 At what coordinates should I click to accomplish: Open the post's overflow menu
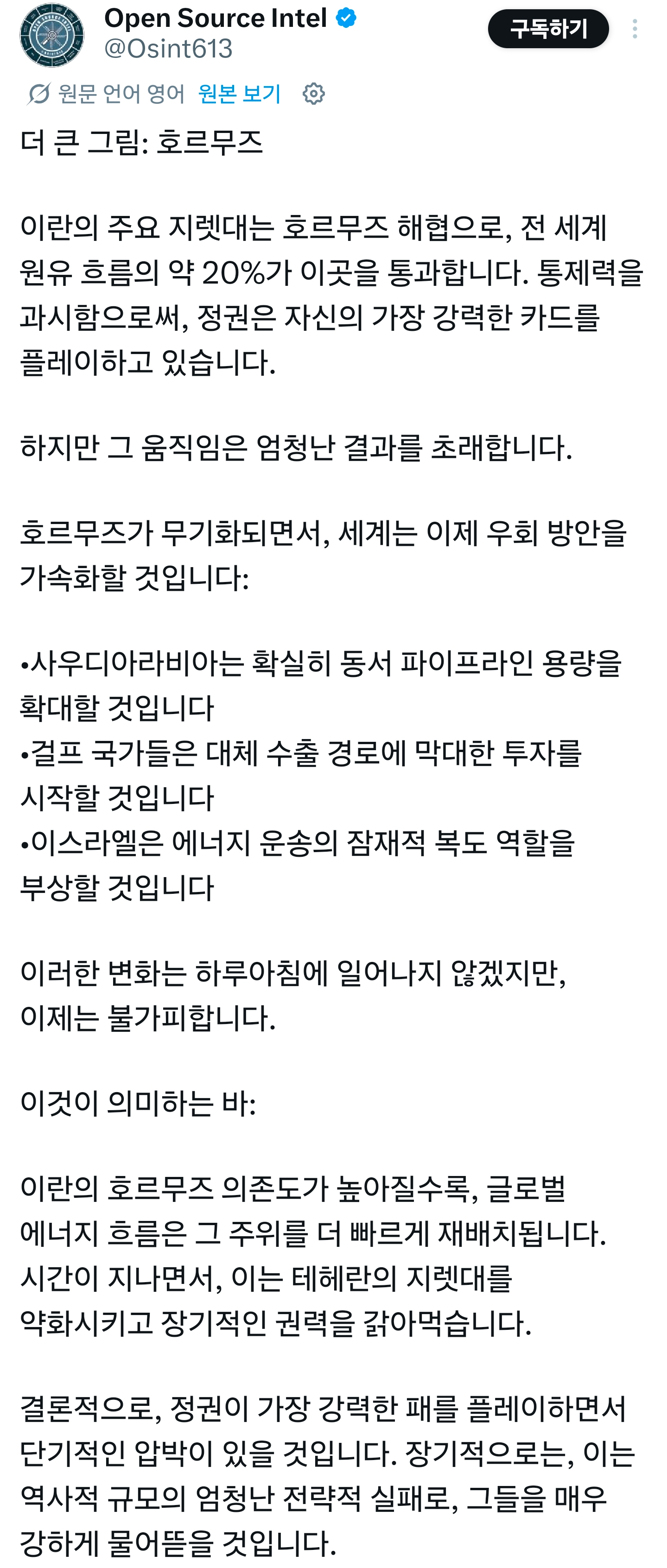(635, 29)
